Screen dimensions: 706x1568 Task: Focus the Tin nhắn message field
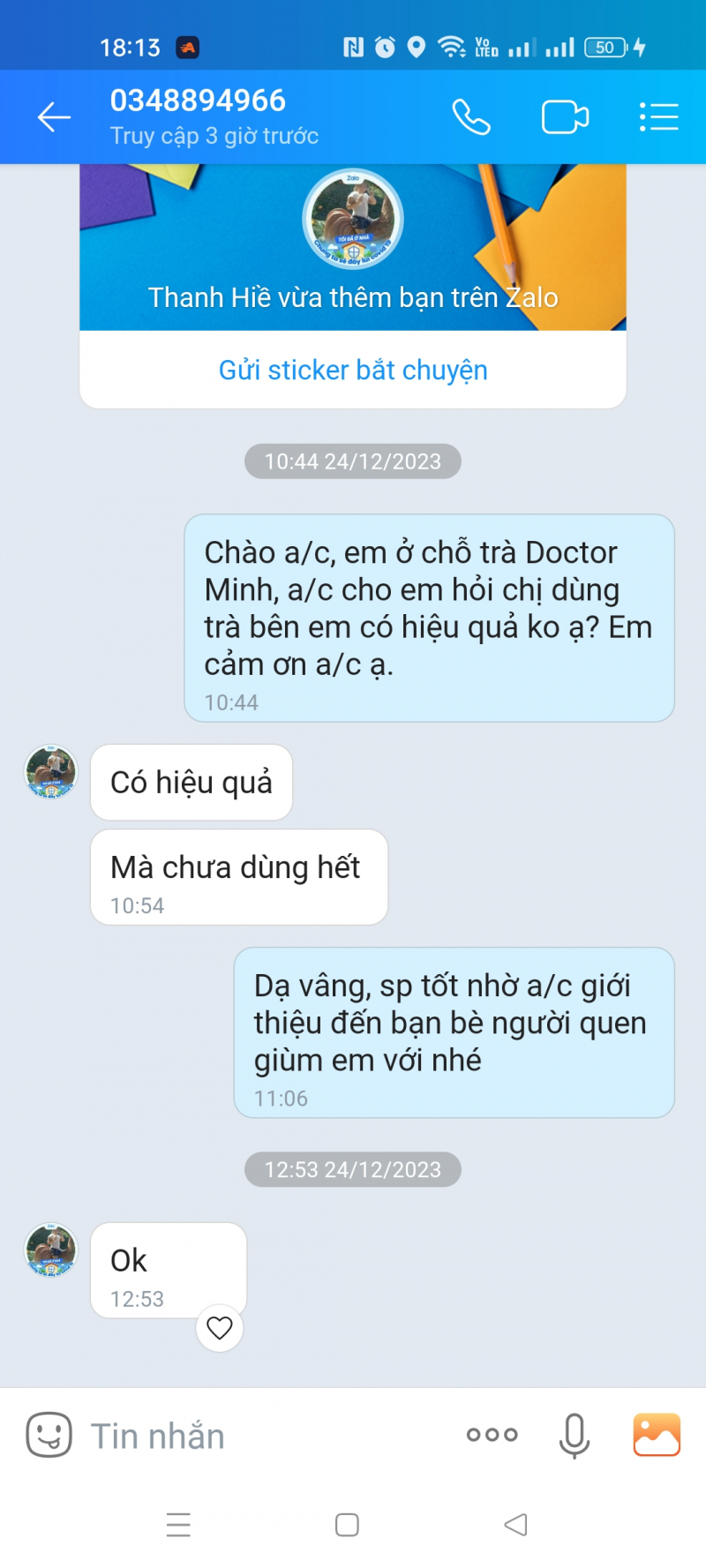coord(265,1436)
